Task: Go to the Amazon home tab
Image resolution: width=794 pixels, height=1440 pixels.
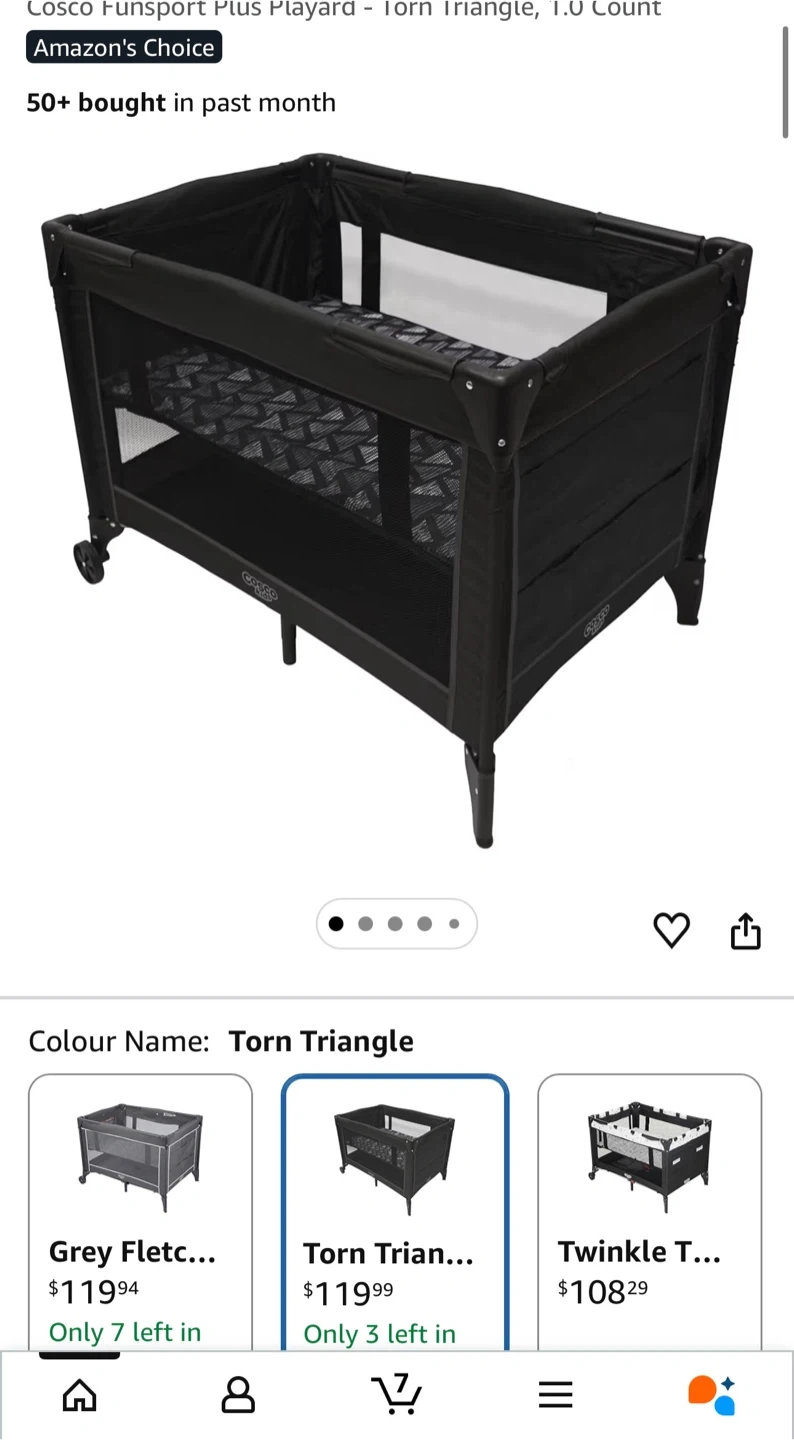Action: coord(80,1394)
